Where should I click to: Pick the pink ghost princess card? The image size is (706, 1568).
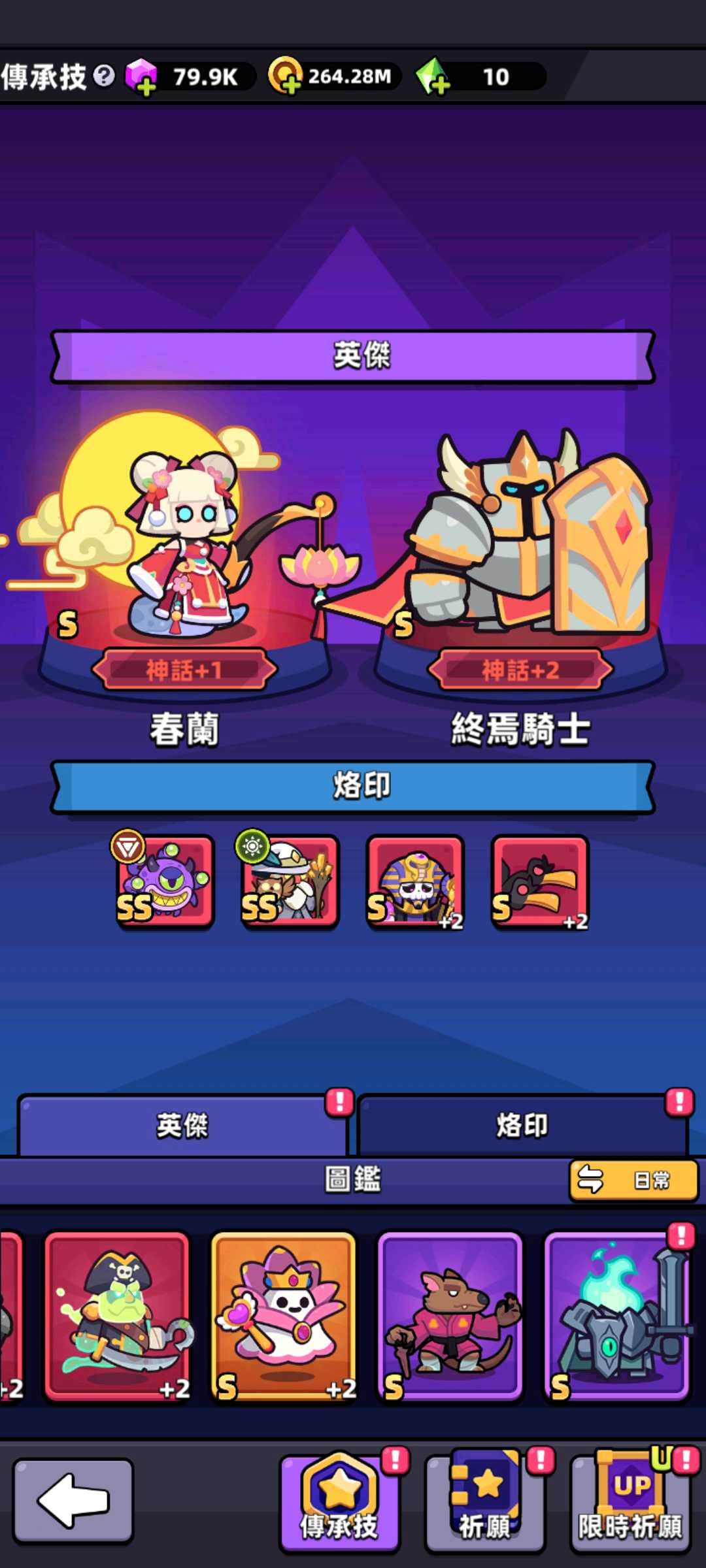click(x=284, y=1316)
